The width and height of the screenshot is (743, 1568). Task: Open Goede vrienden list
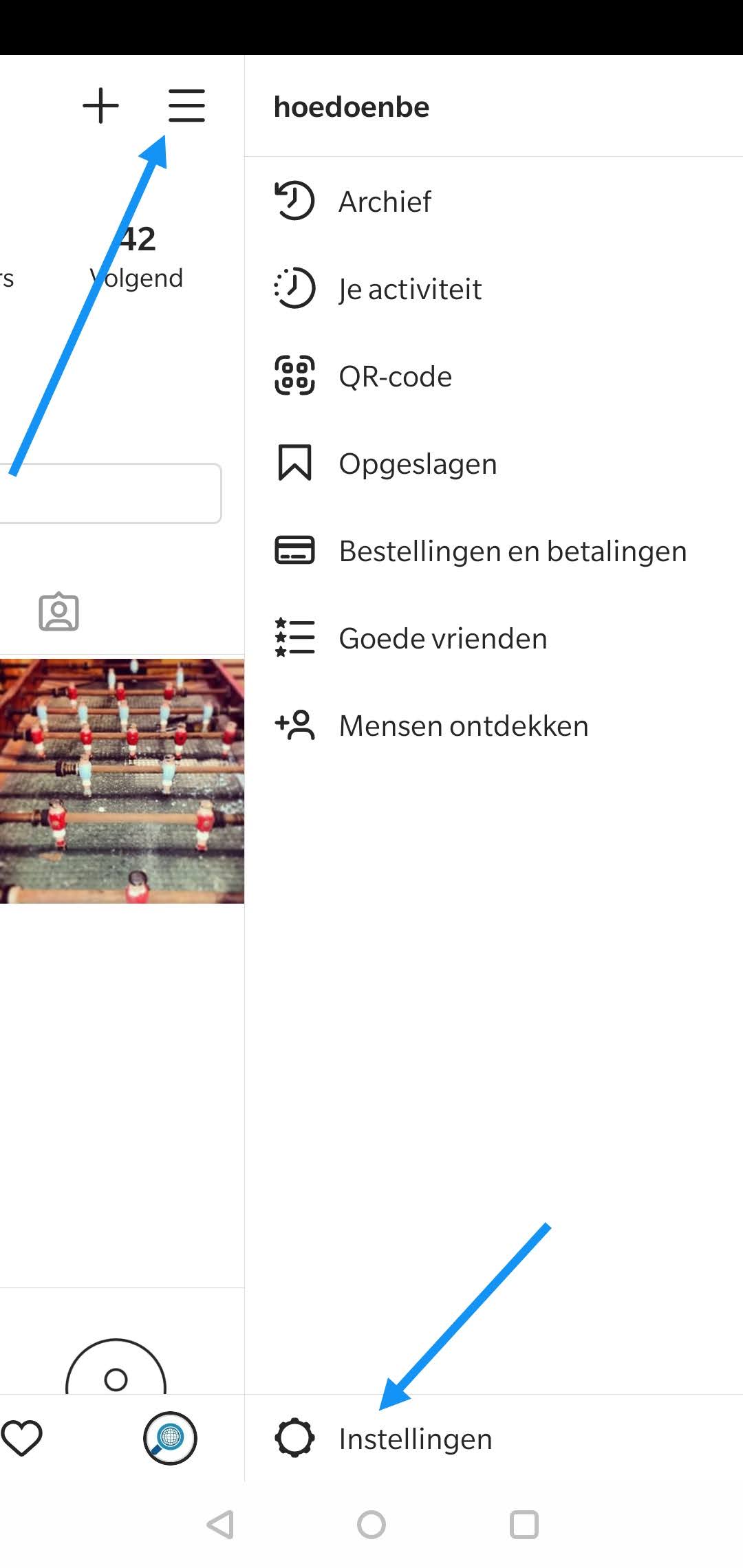point(442,638)
